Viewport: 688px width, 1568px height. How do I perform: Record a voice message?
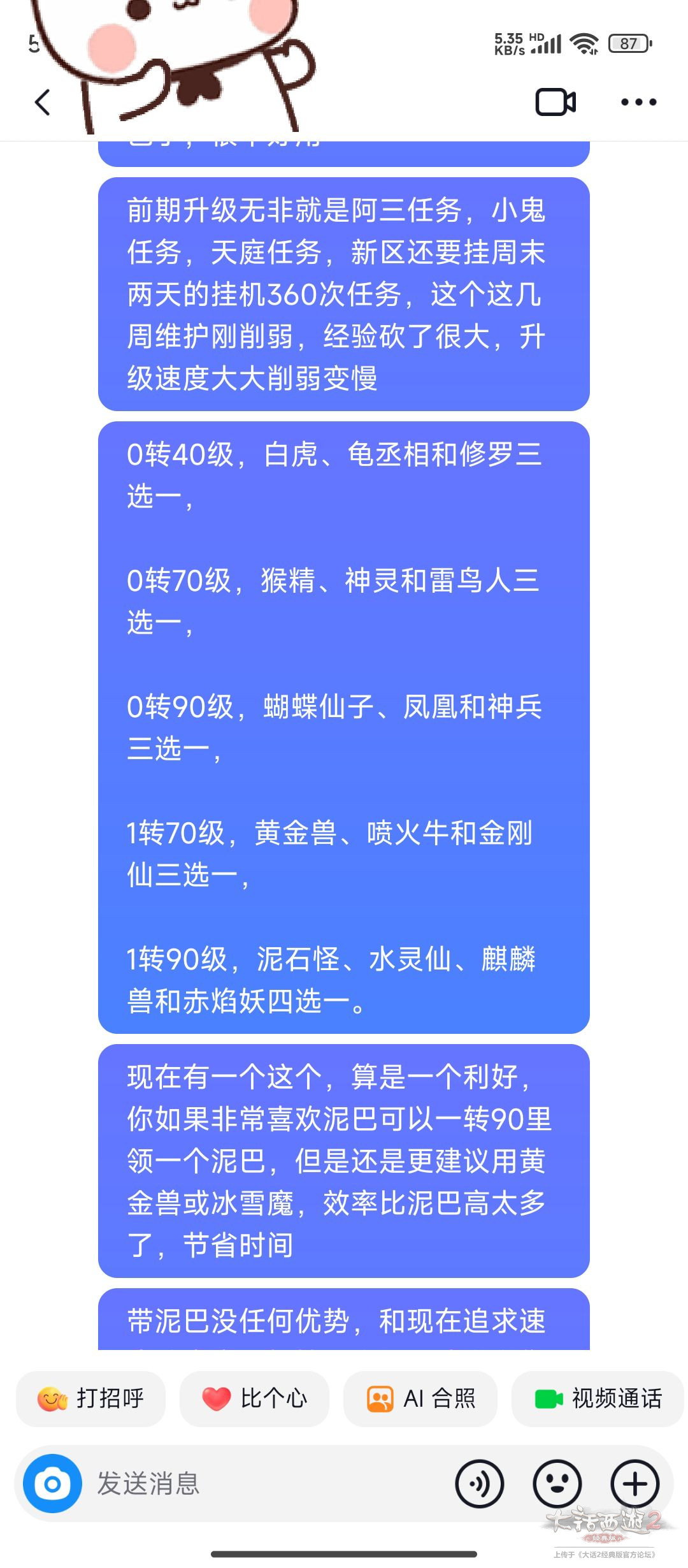pyautogui.click(x=479, y=1484)
